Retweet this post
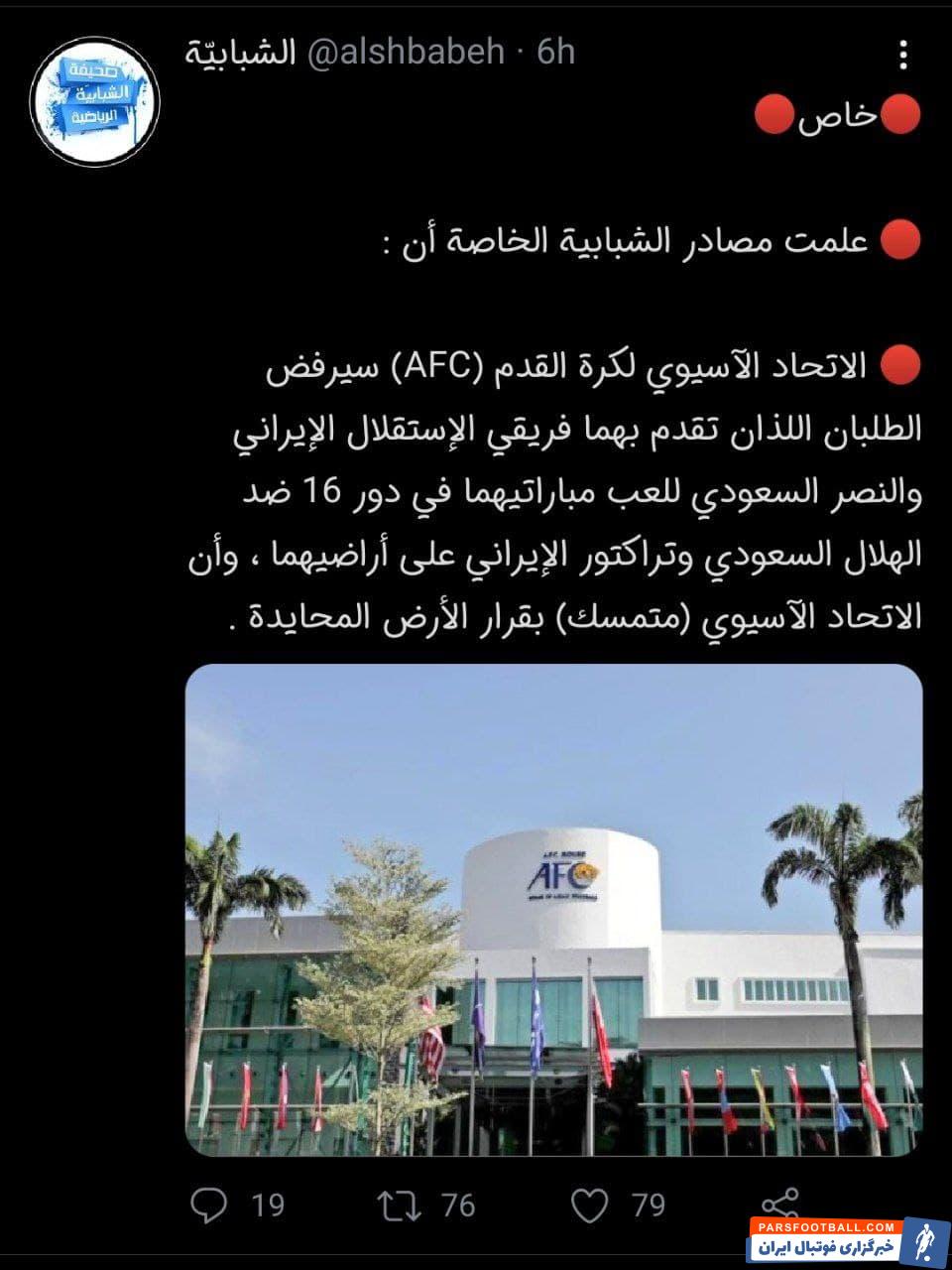Image resolution: width=952 pixels, height=1270 pixels. point(399,1206)
